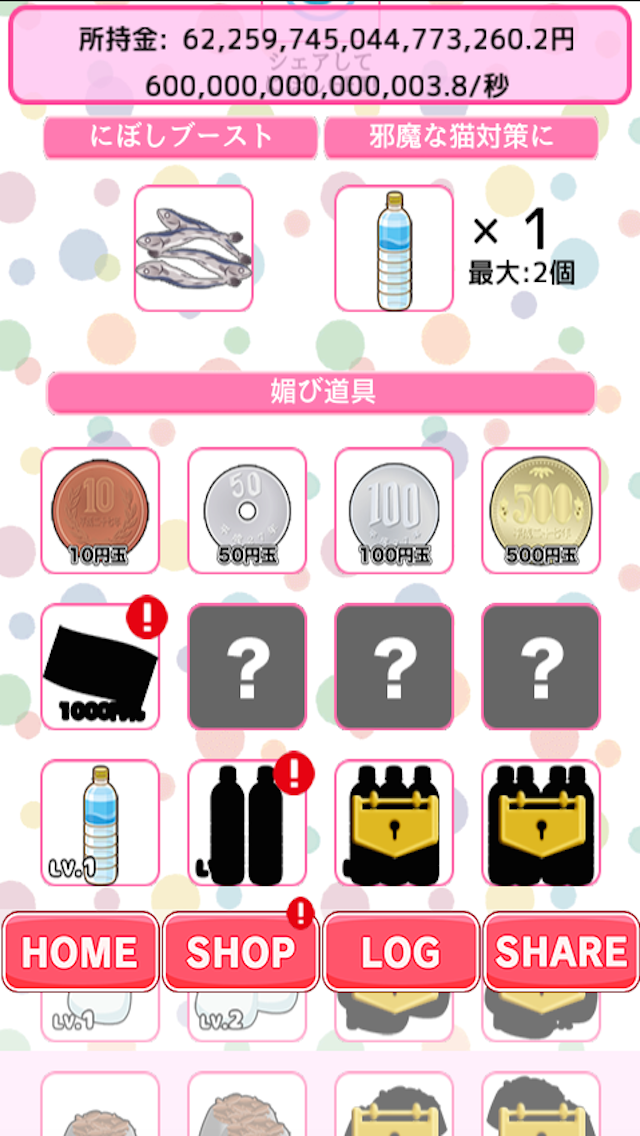
Task: Unlock the two-bottle item with alert
Action: pos(247,823)
